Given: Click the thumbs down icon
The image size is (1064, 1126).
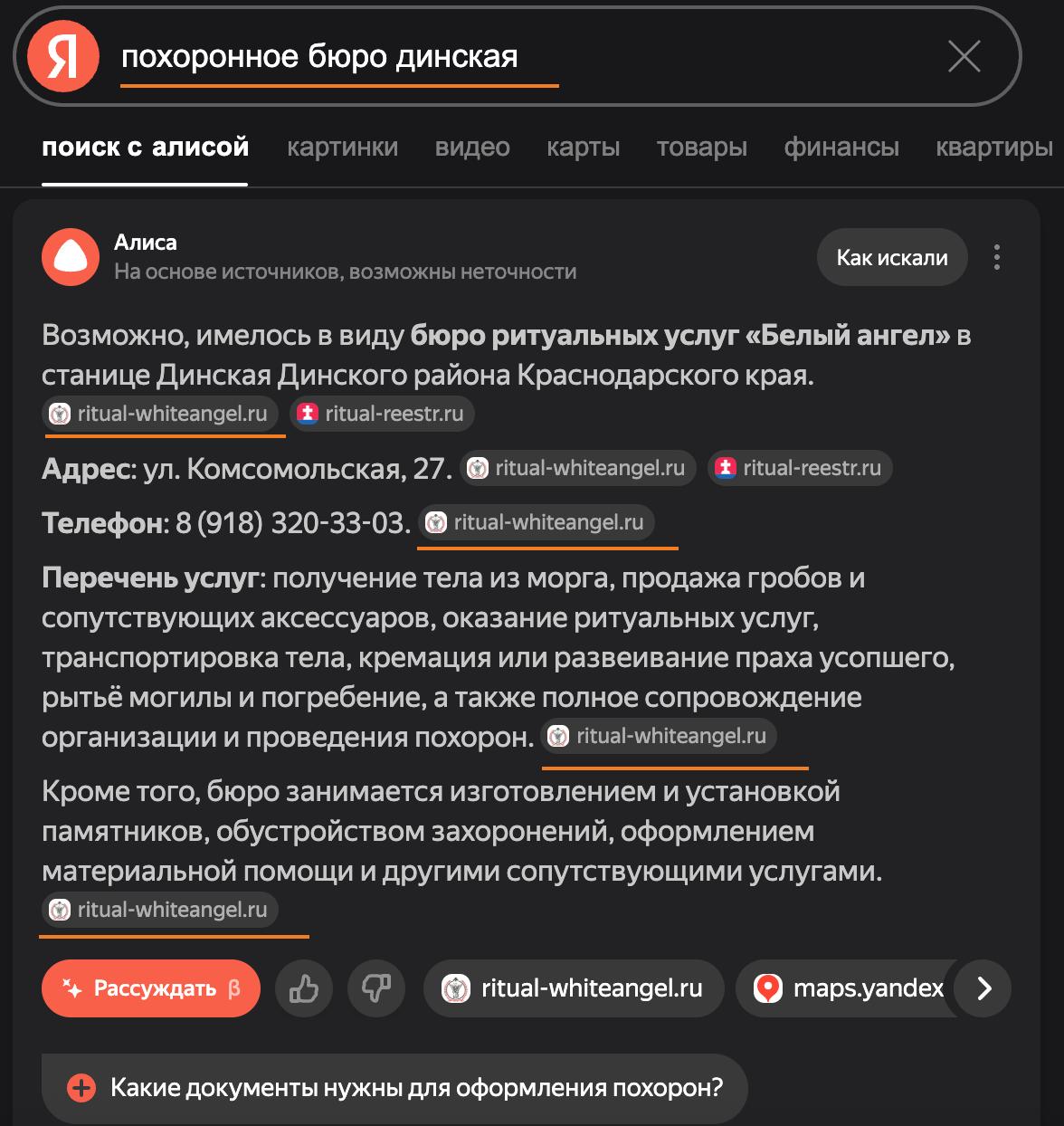Looking at the screenshot, I should pyautogui.click(x=376, y=988).
